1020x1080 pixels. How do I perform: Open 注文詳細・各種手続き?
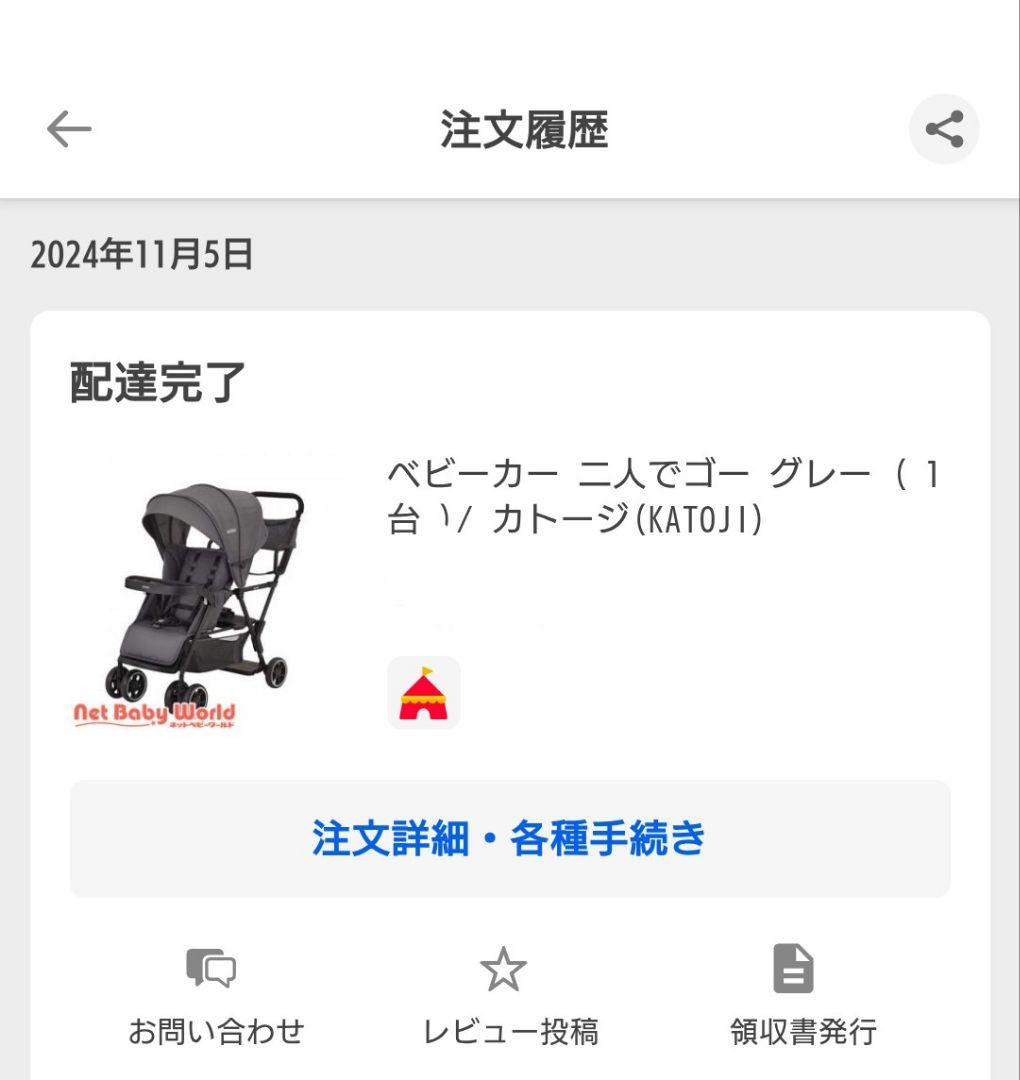click(508, 841)
